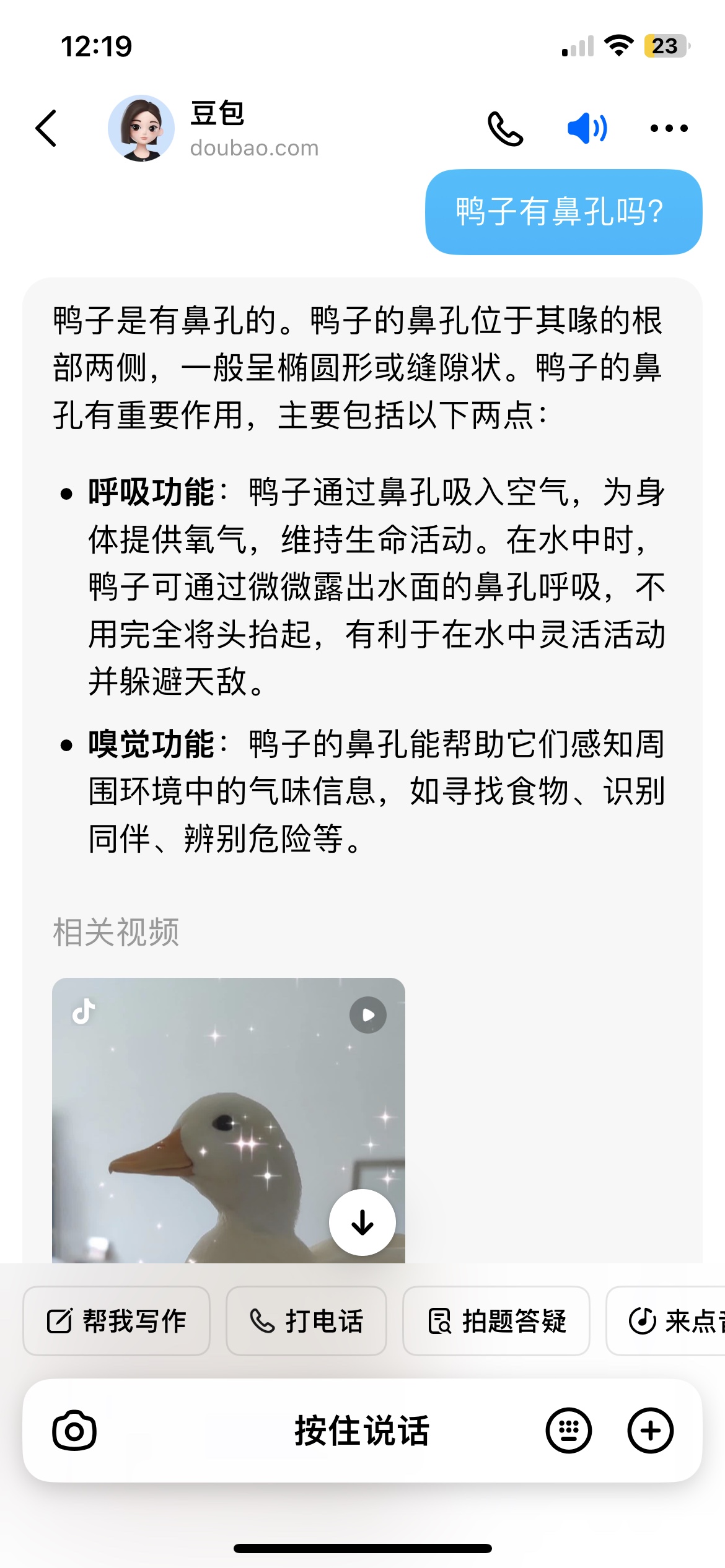Choose the 打电话 shortcut chip
The height and width of the screenshot is (1568, 725).
tap(306, 1321)
